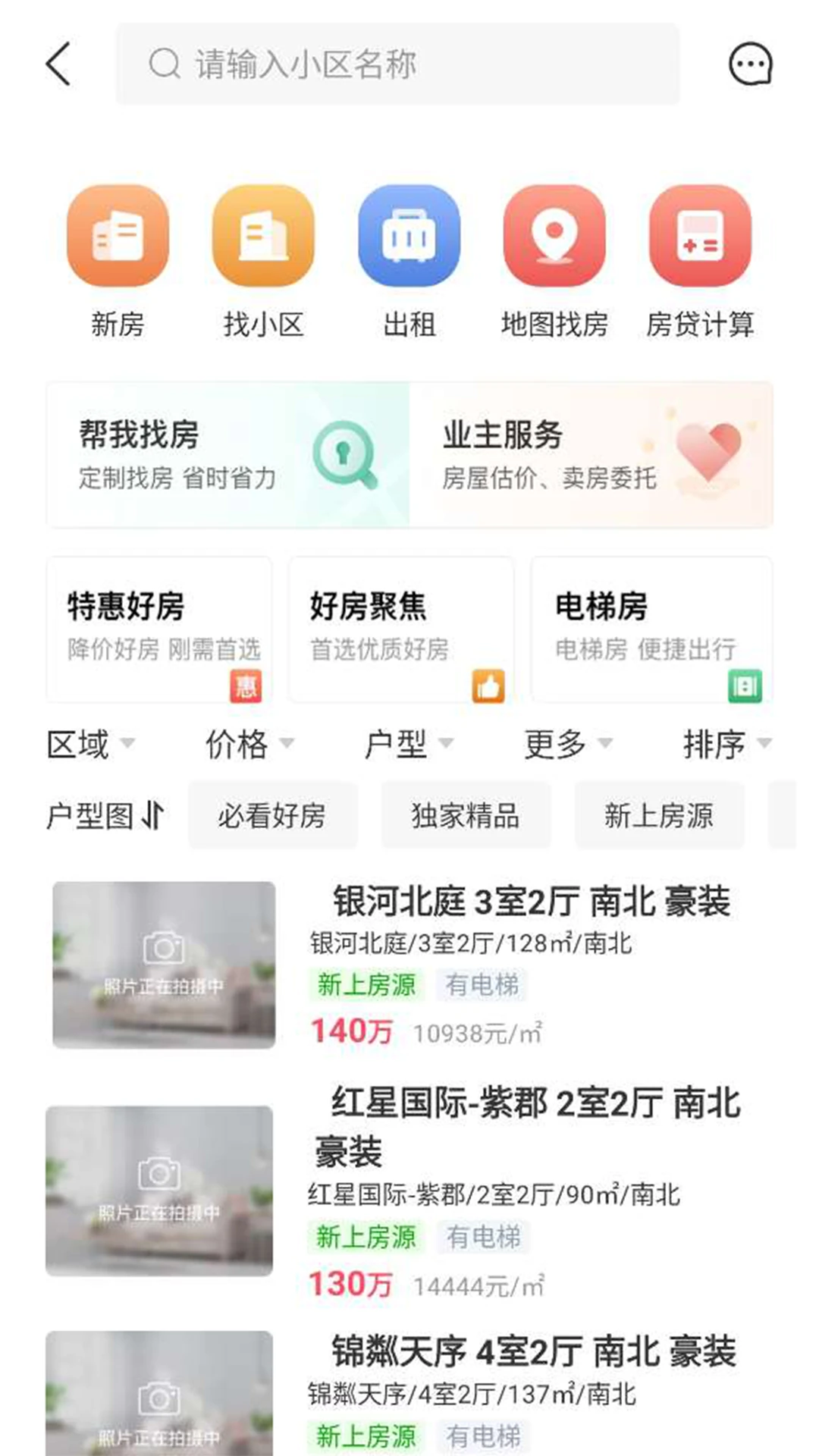Select the 必看好房 filter chip
Image resolution: width=819 pixels, height=1456 pixels.
(x=273, y=815)
